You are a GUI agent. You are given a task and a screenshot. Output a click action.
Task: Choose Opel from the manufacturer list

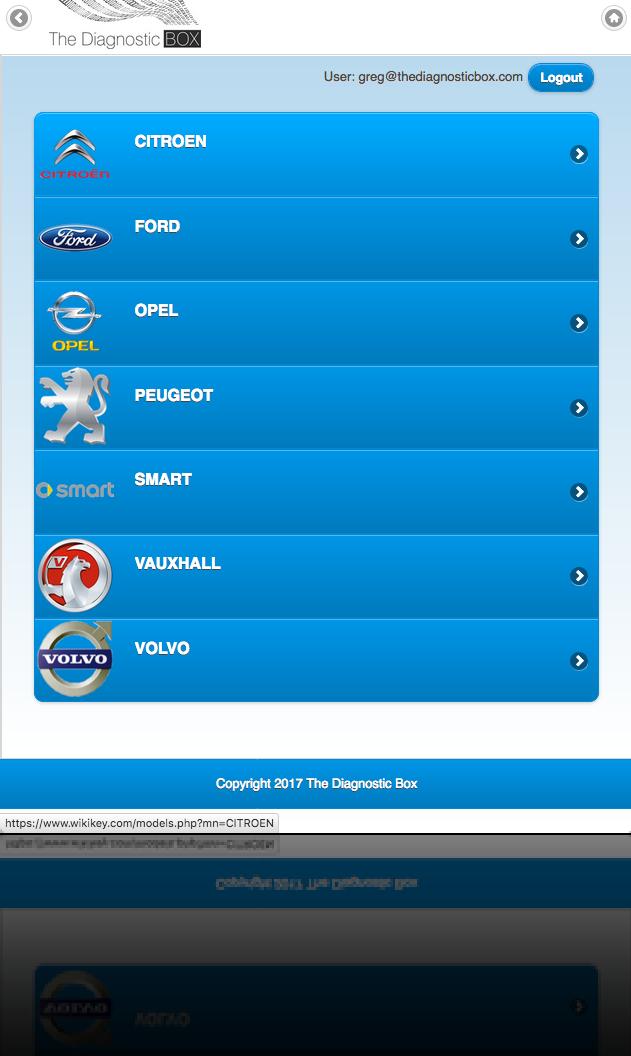point(316,323)
